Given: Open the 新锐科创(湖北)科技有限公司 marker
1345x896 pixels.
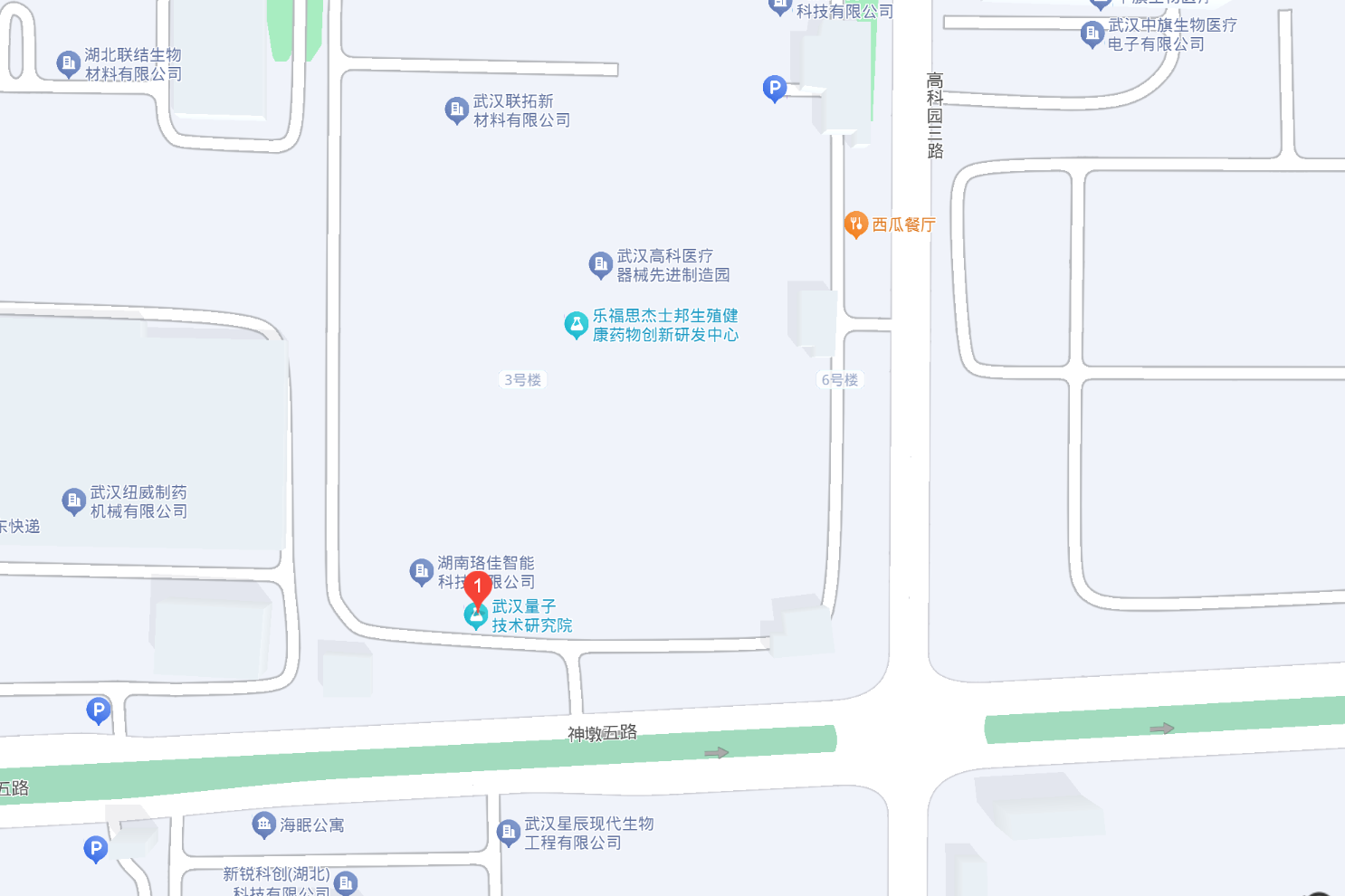Looking at the screenshot, I should (x=346, y=882).
